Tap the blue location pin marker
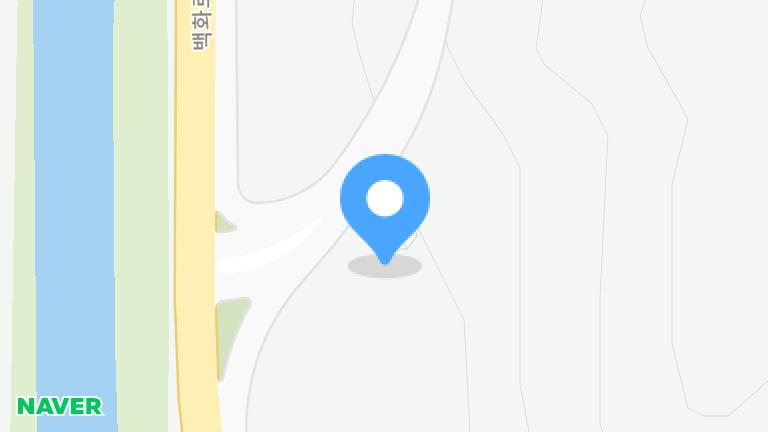Screen dimensions: 768x432 coord(385,202)
